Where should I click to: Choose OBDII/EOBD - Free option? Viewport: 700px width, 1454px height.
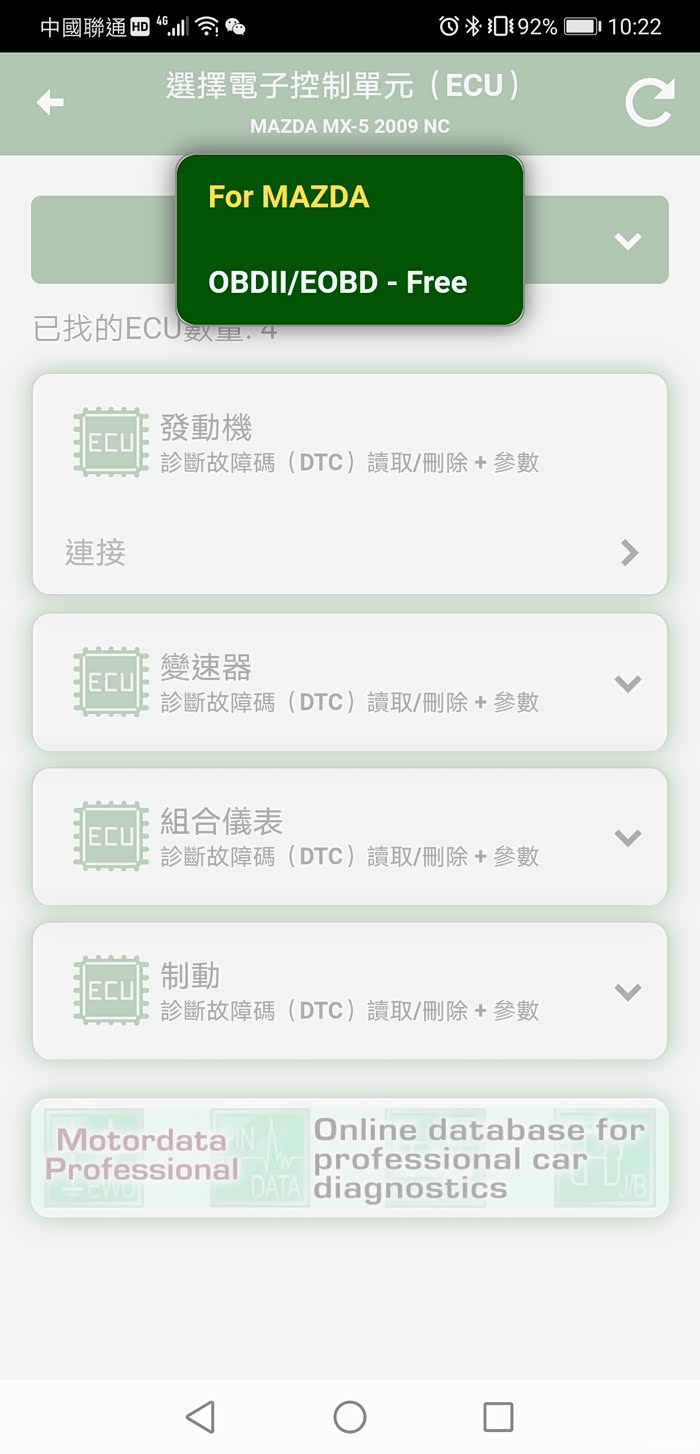click(x=337, y=282)
